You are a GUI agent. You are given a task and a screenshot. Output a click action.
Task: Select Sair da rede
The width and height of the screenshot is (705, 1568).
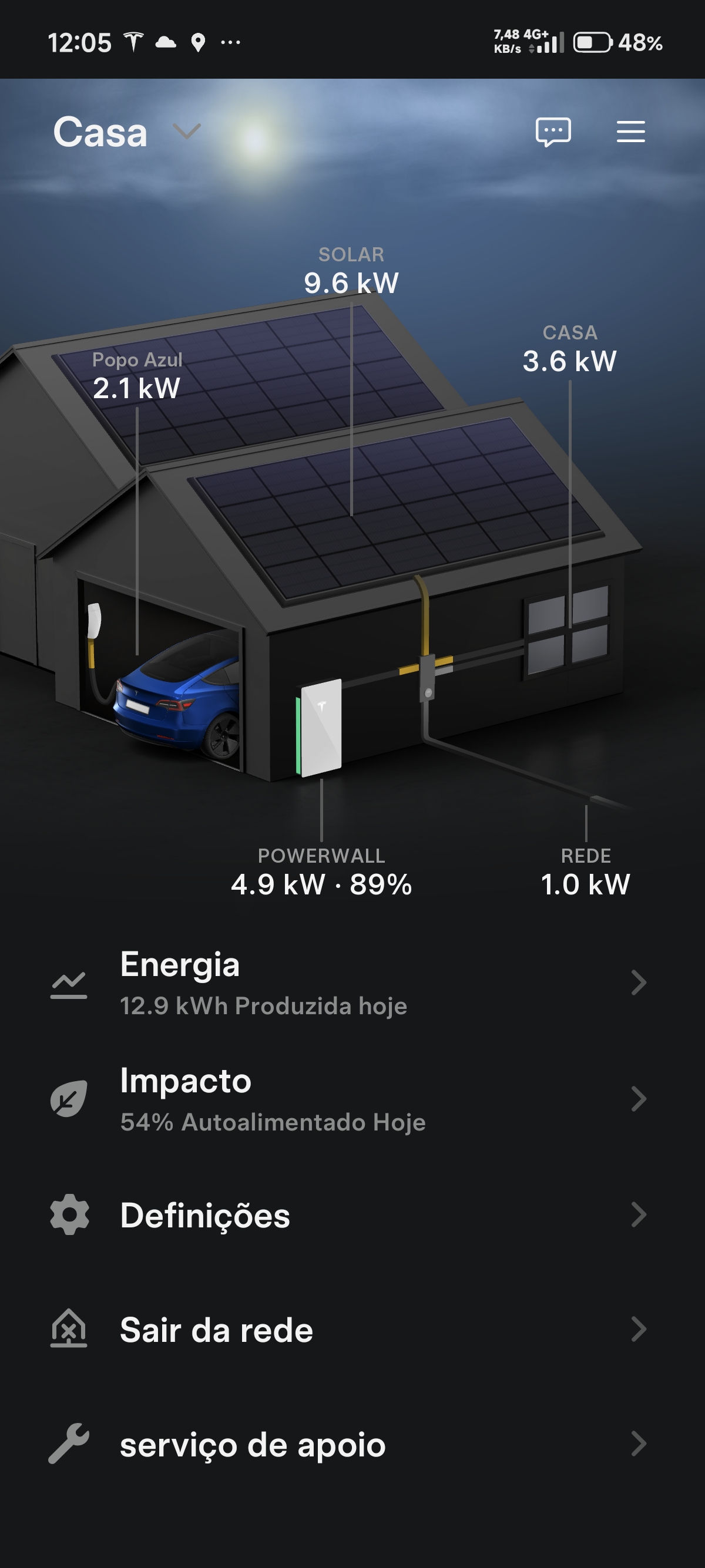(x=348, y=1329)
